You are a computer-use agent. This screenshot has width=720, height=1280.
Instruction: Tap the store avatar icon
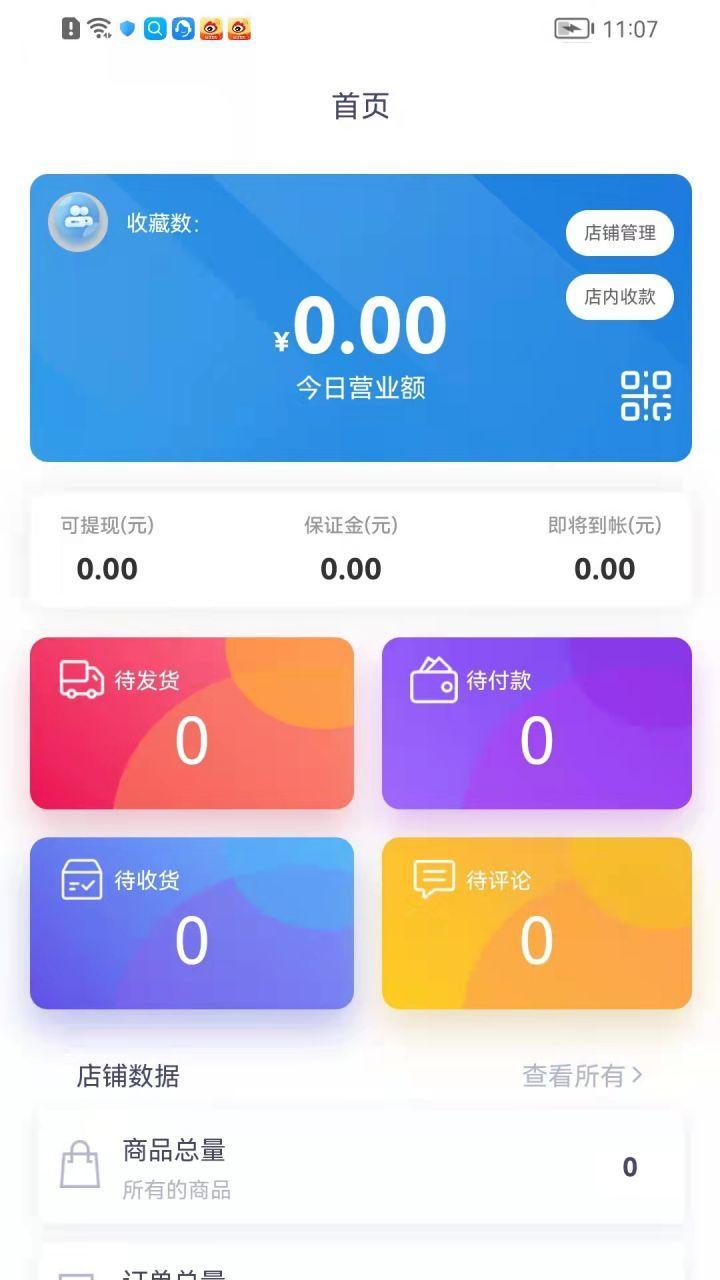(x=78, y=222)
